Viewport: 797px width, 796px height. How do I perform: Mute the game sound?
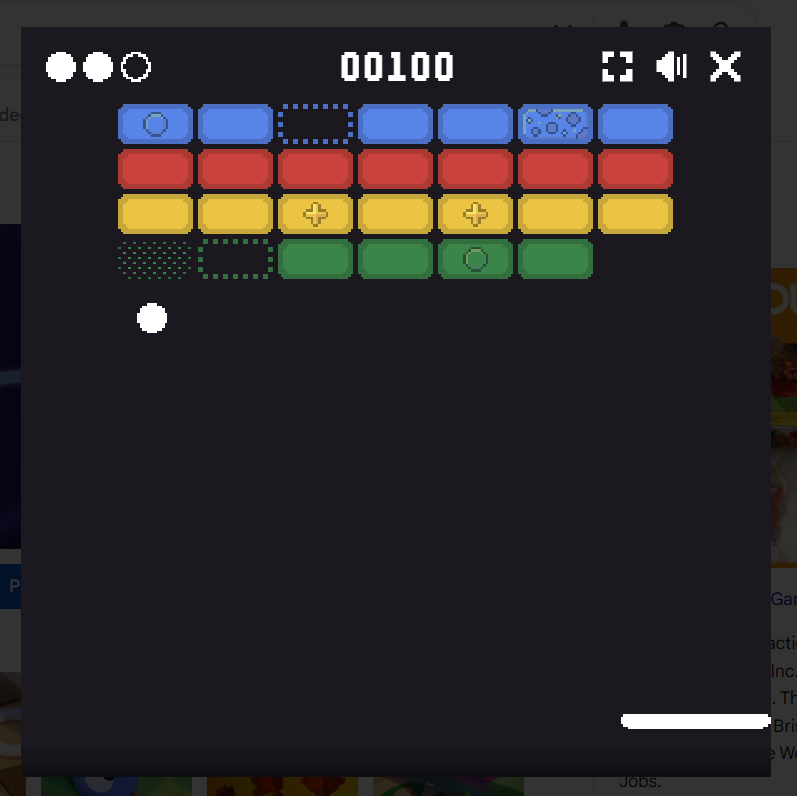point(671,67)
